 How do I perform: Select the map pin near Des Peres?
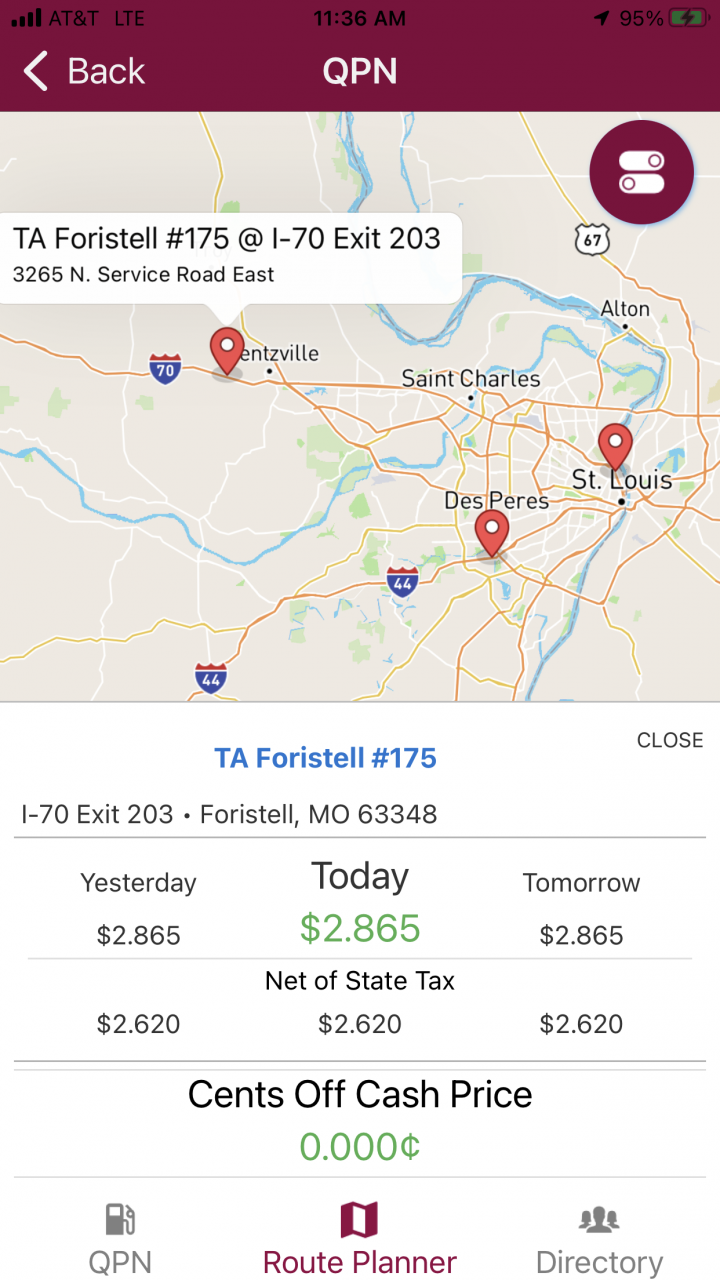pos(491,532)
